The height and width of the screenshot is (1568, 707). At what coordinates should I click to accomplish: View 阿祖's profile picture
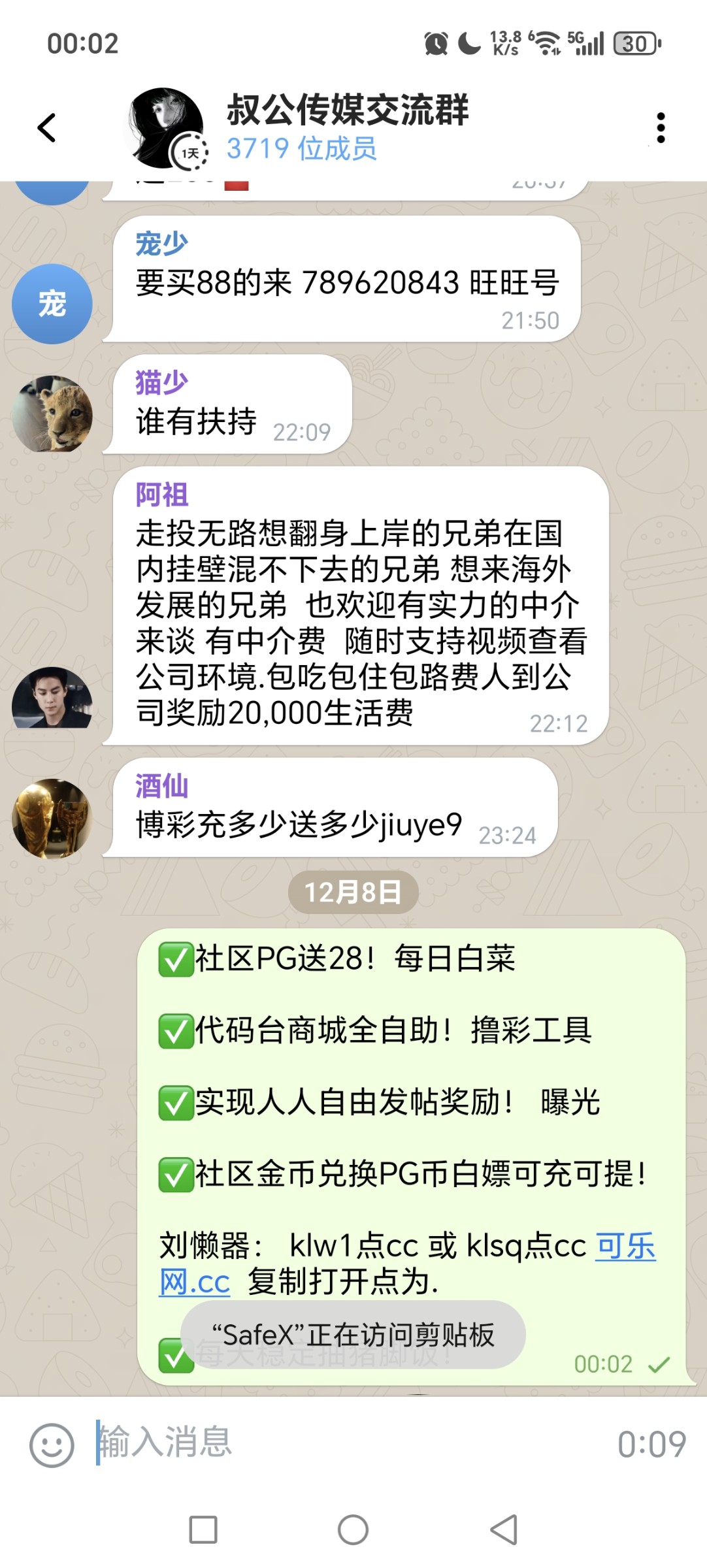click(x=52, y=698)
